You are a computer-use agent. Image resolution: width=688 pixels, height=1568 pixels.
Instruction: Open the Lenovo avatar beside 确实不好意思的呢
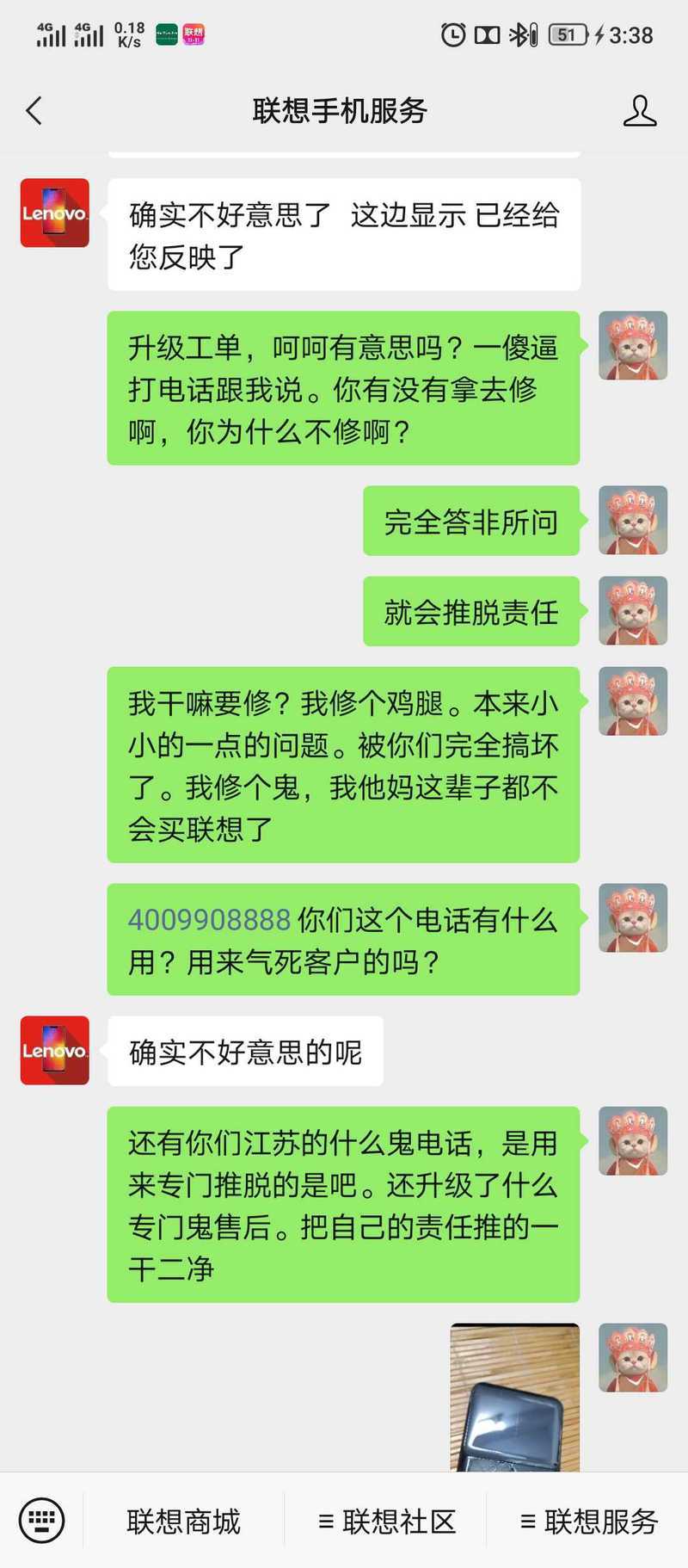pyautogui.click(x=55, y=1050)
